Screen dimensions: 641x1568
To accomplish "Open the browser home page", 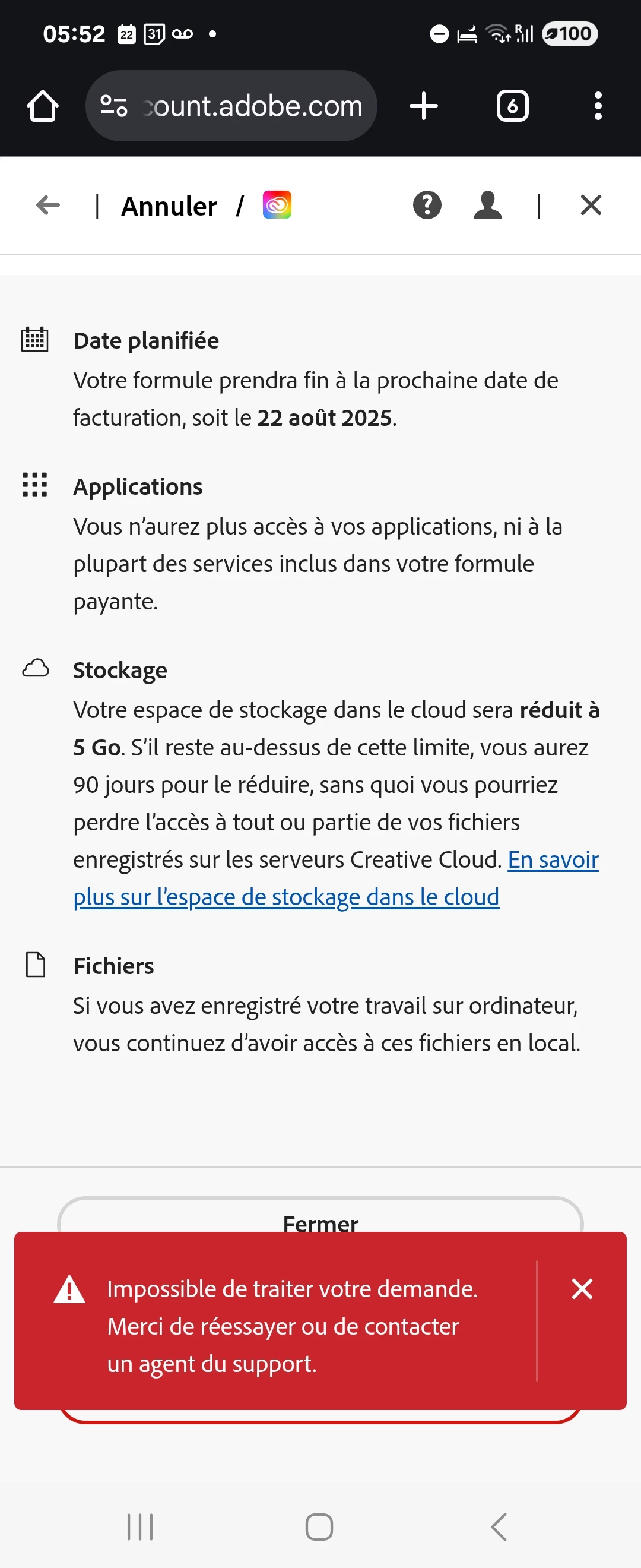I will [43, 106].
